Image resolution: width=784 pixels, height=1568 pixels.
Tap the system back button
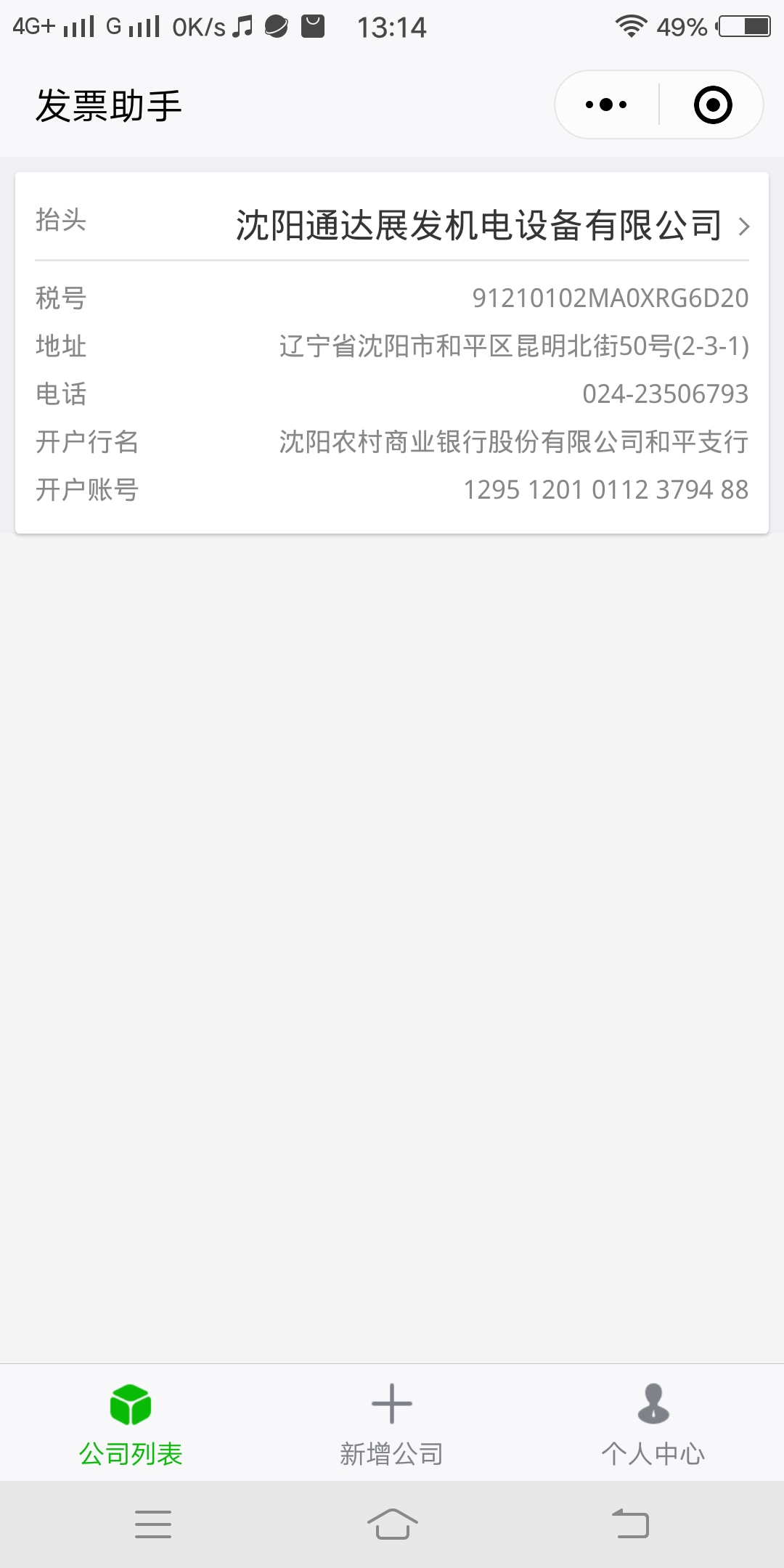coord(630,1523)
